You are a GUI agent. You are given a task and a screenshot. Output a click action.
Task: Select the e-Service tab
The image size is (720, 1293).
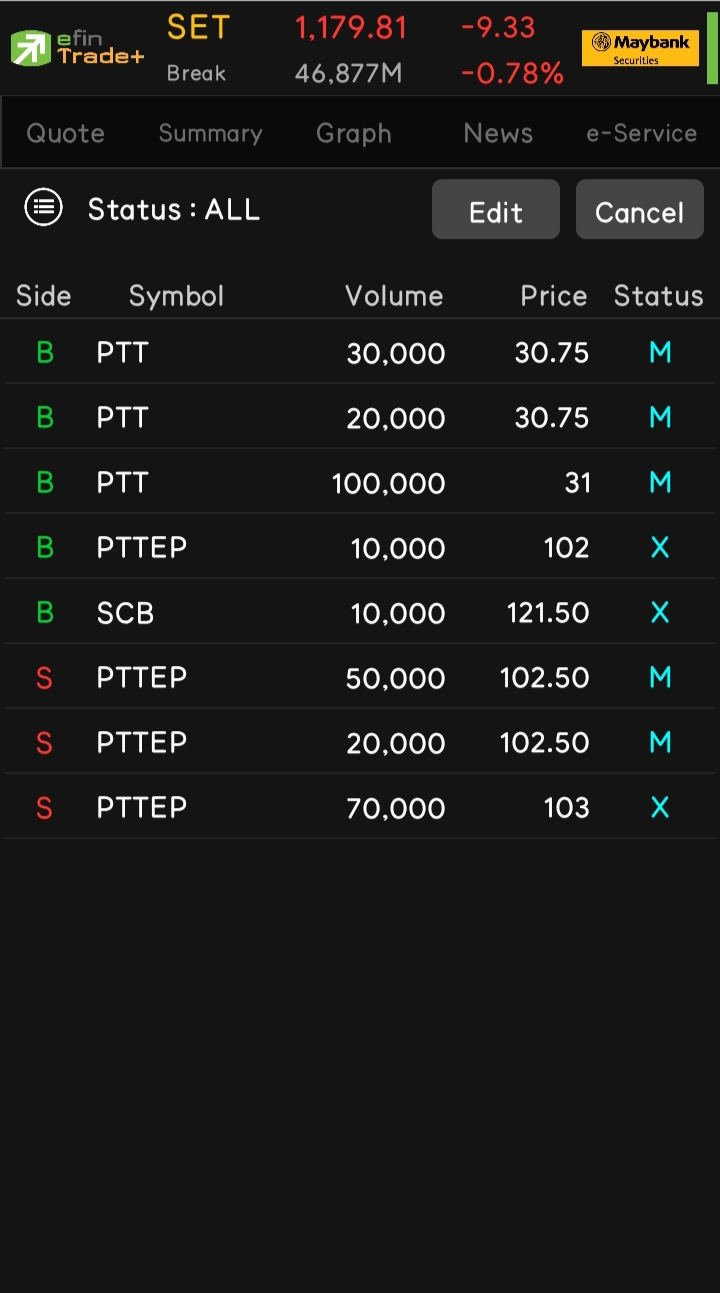[x=641, y=133]
